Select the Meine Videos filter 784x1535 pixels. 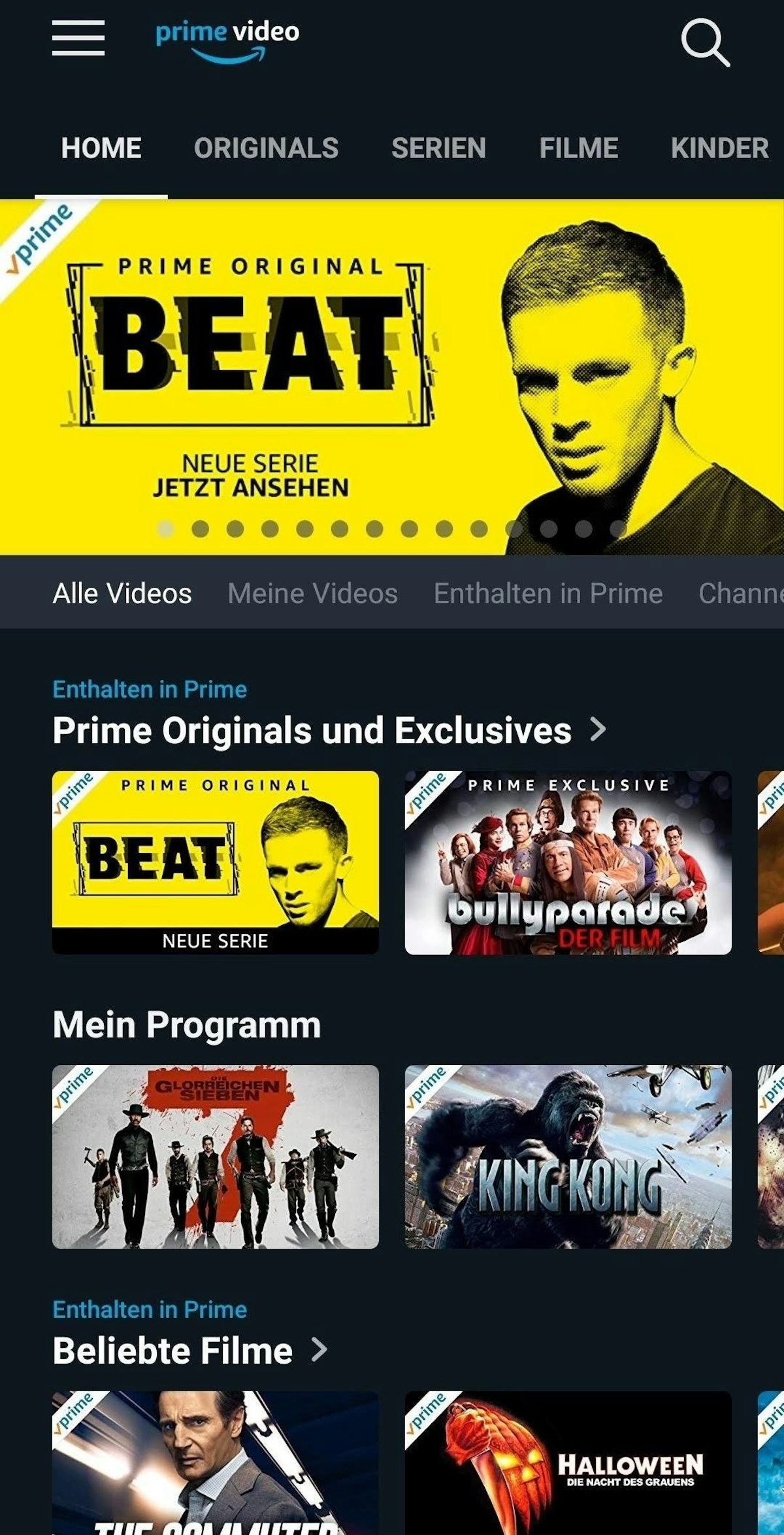(312, 594)
